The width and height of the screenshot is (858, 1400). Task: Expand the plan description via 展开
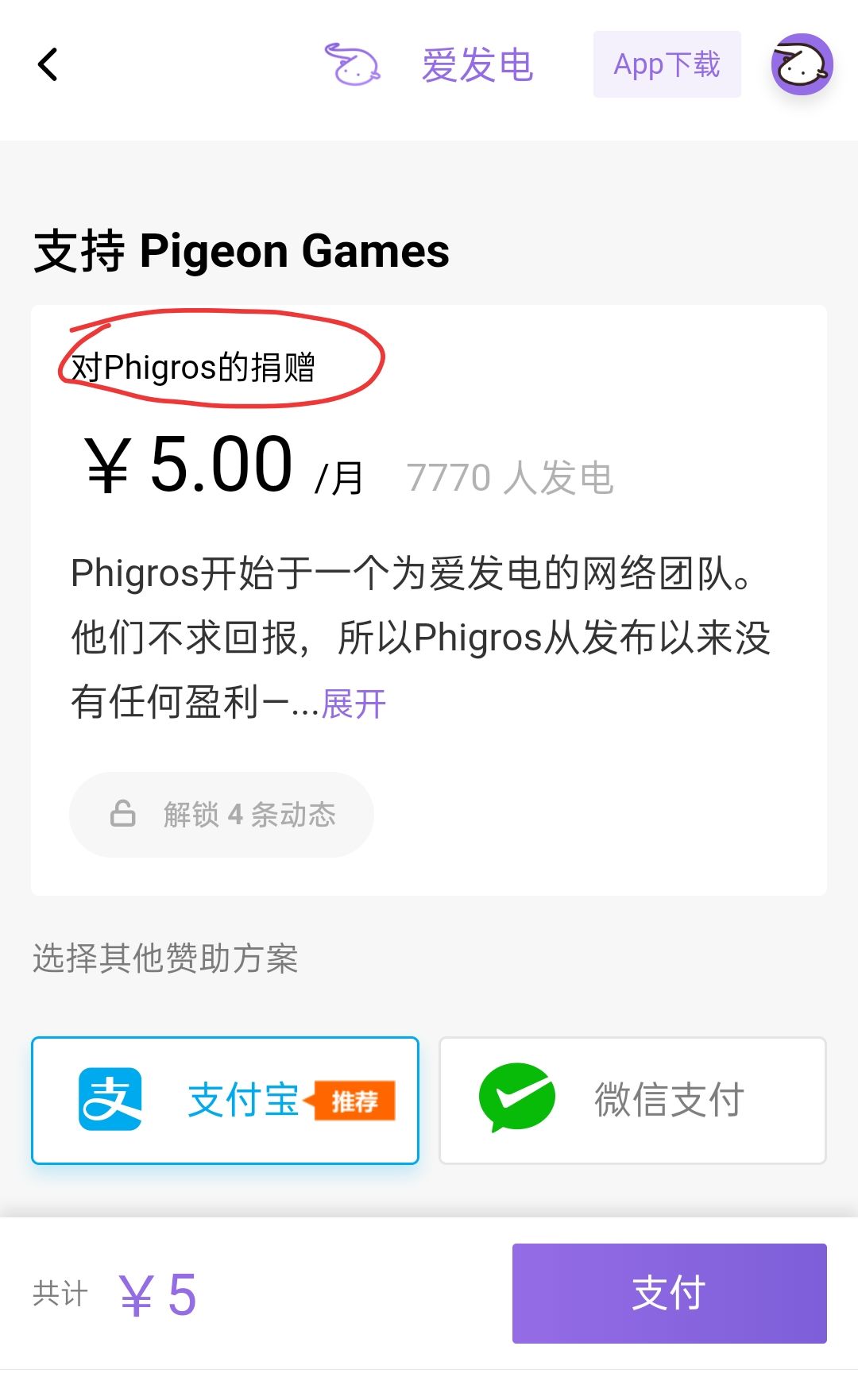pyautogui.click(x=353, y=702)
